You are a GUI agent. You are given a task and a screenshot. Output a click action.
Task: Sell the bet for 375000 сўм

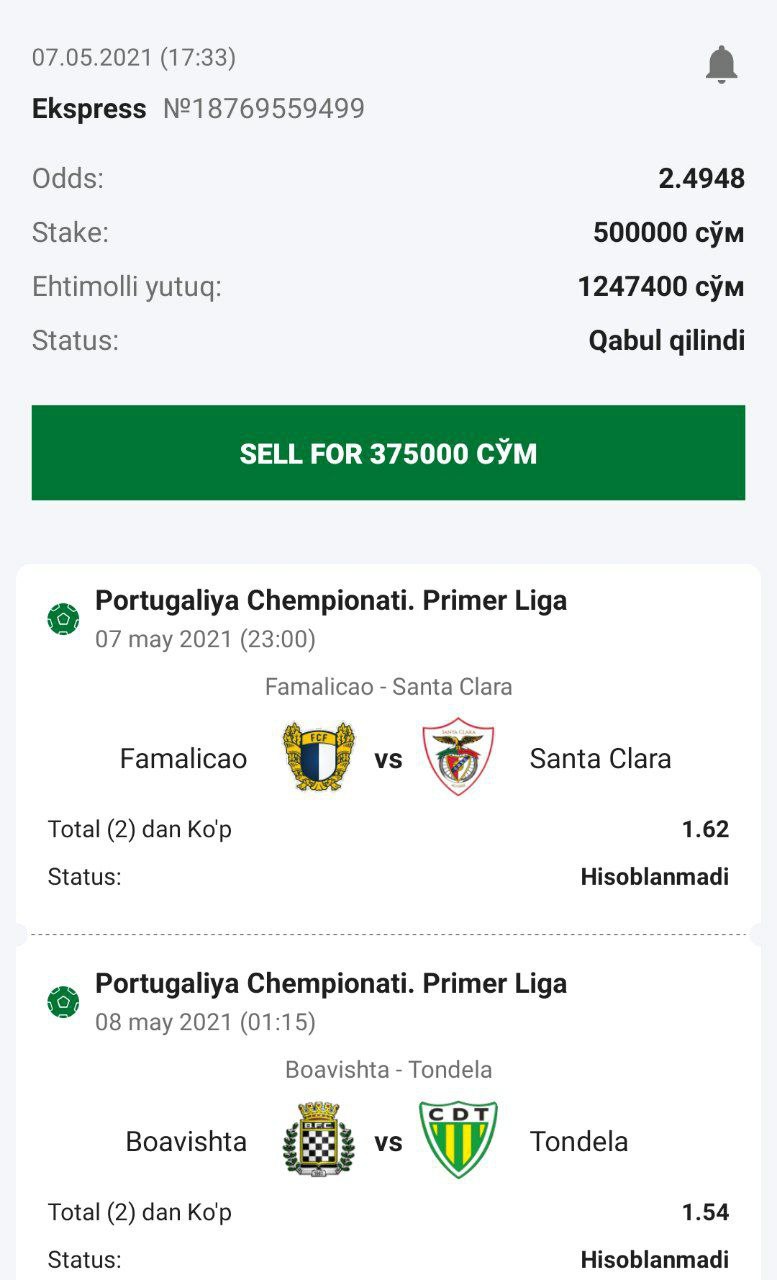(388, 453)
